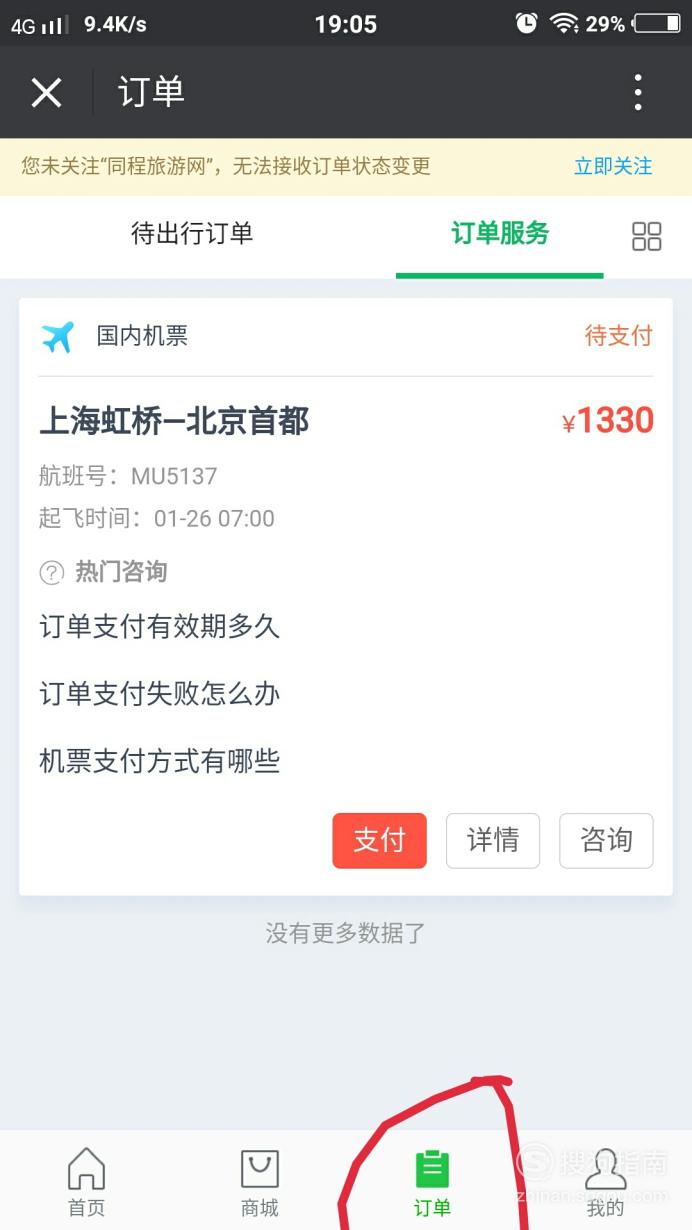Screen dimensions: 692x1230
Task: Open FAQ 订单支付有效期多久
Action: click(159, 627)
